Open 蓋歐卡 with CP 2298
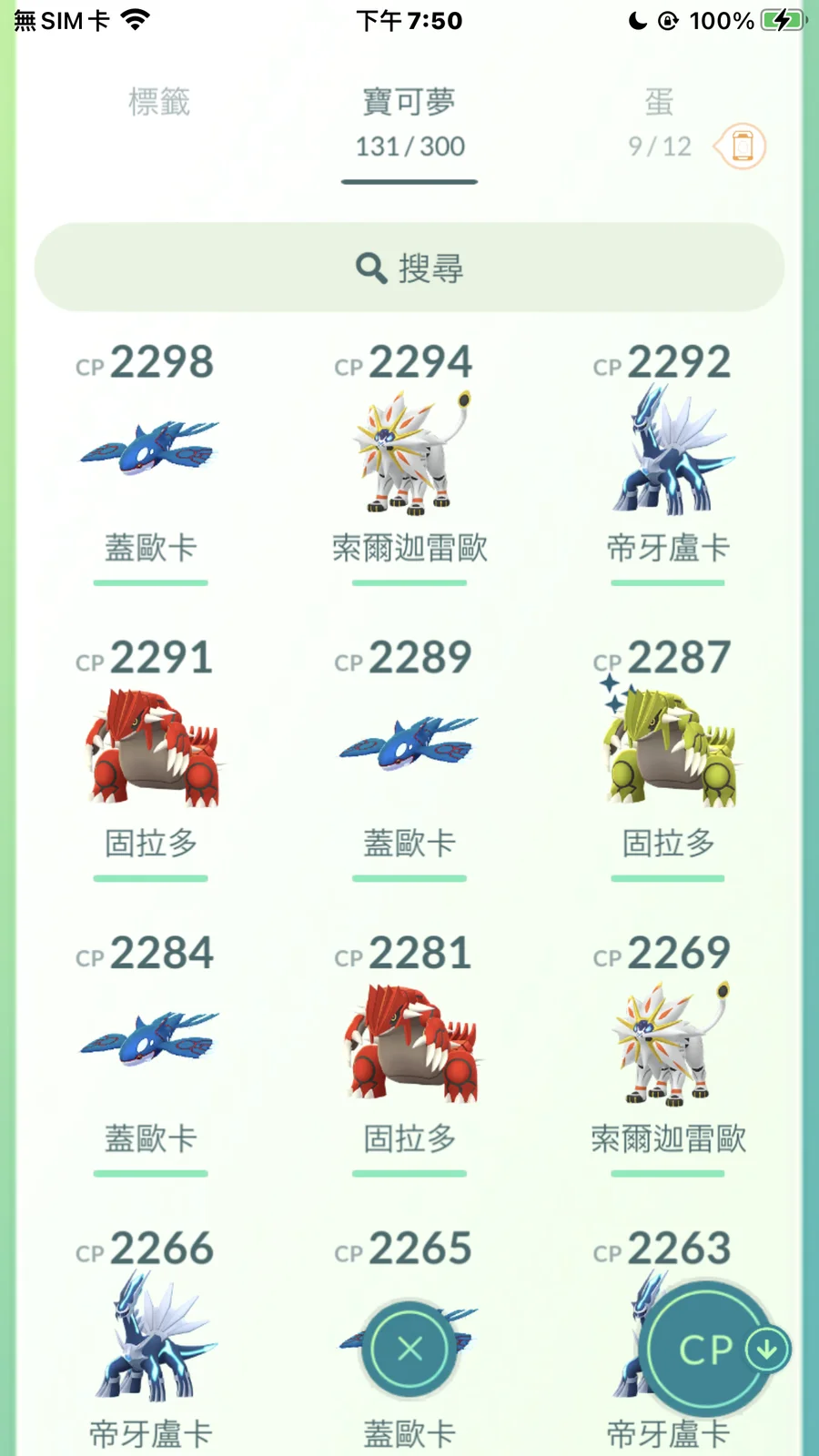This screenshot has width=819, height=1456. point(150,450)
